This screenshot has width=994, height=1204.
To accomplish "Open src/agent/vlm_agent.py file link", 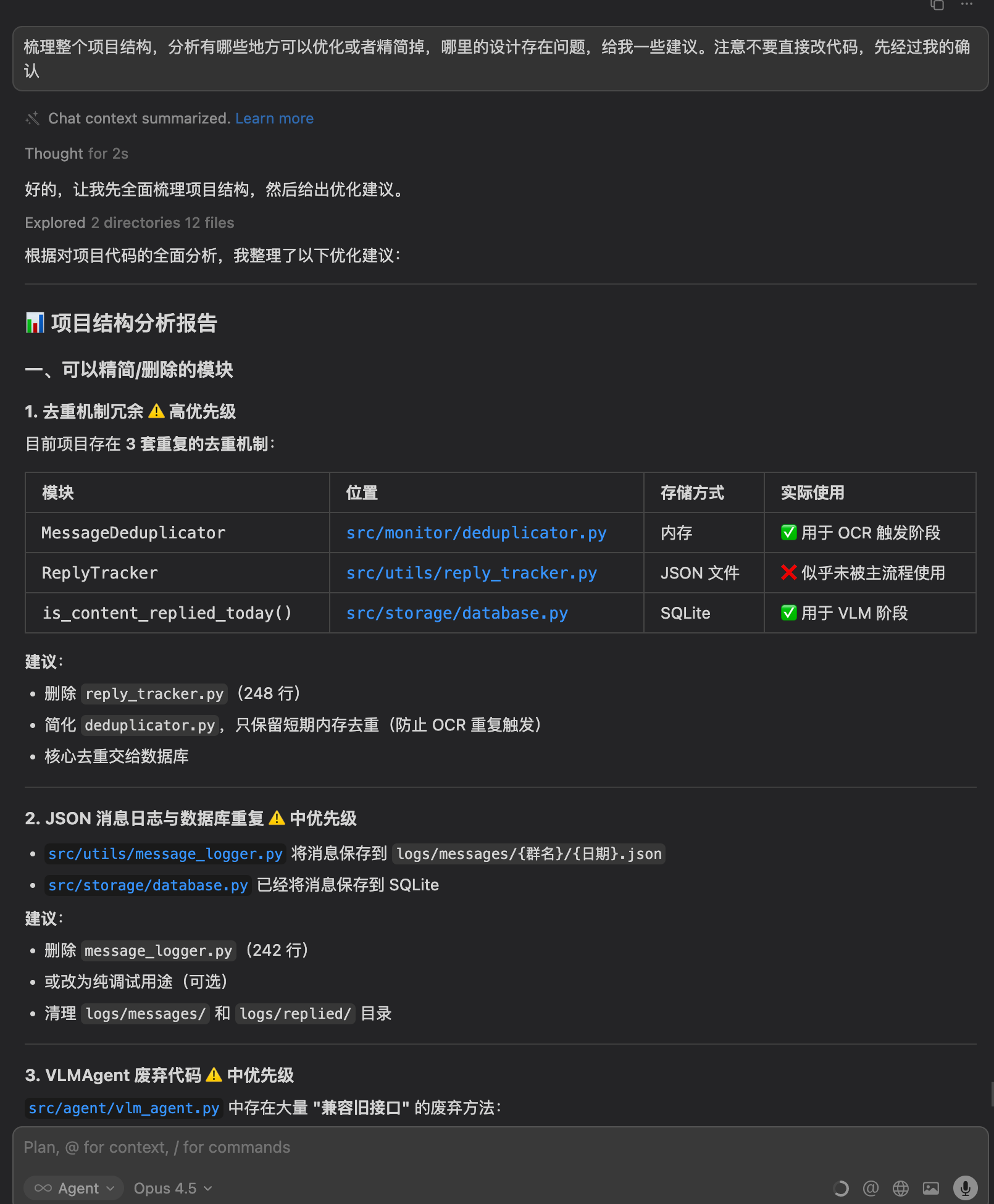I will tap(123, 1108).
